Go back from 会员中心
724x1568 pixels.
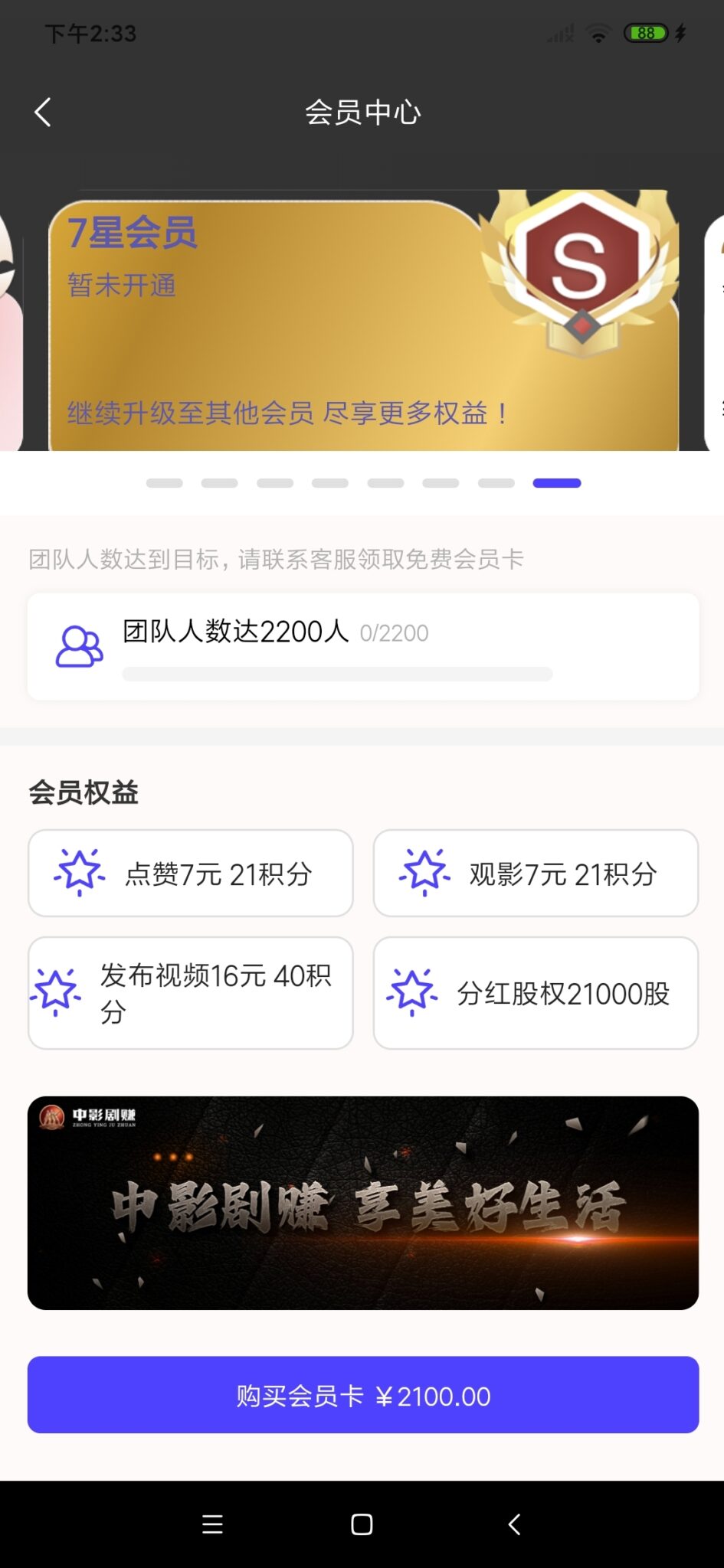pyautogui.click(x=43, y=113)
